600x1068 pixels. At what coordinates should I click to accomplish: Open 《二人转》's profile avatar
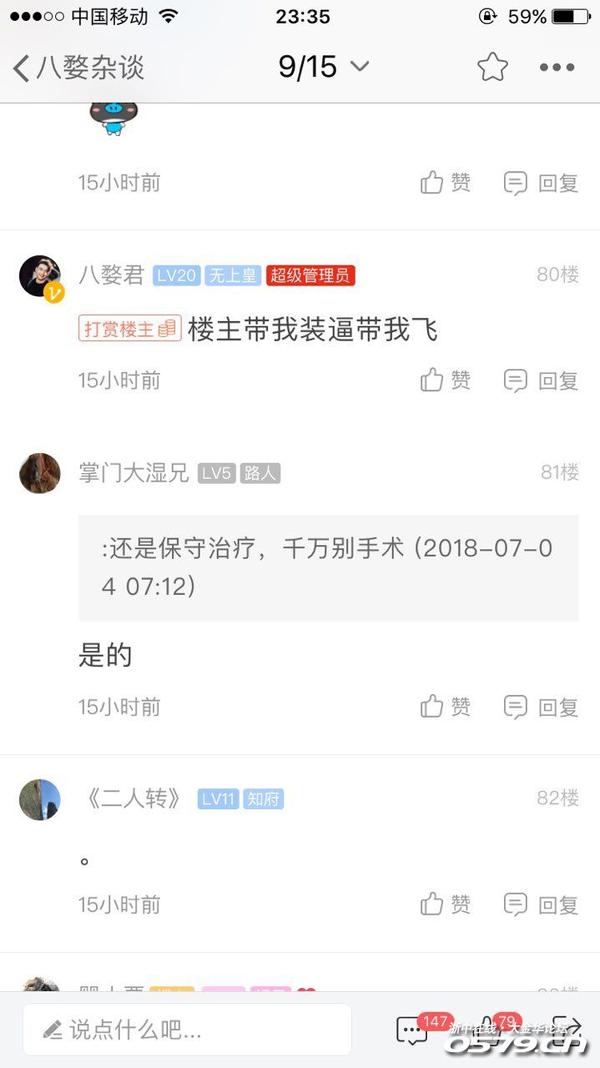tap(40, 799)
